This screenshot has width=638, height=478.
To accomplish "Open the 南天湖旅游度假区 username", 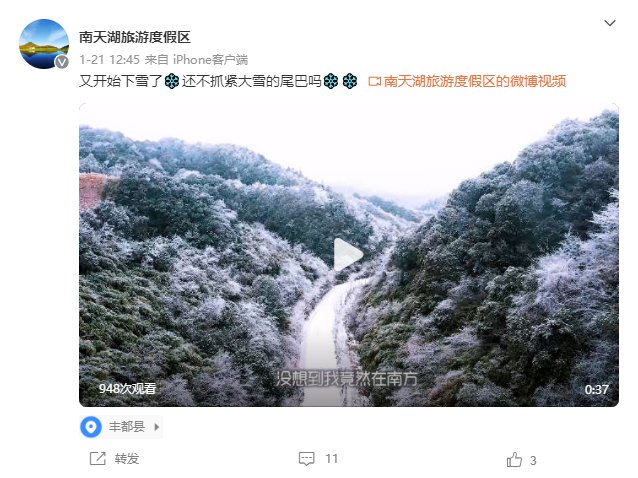I will [x=134, y=36].
